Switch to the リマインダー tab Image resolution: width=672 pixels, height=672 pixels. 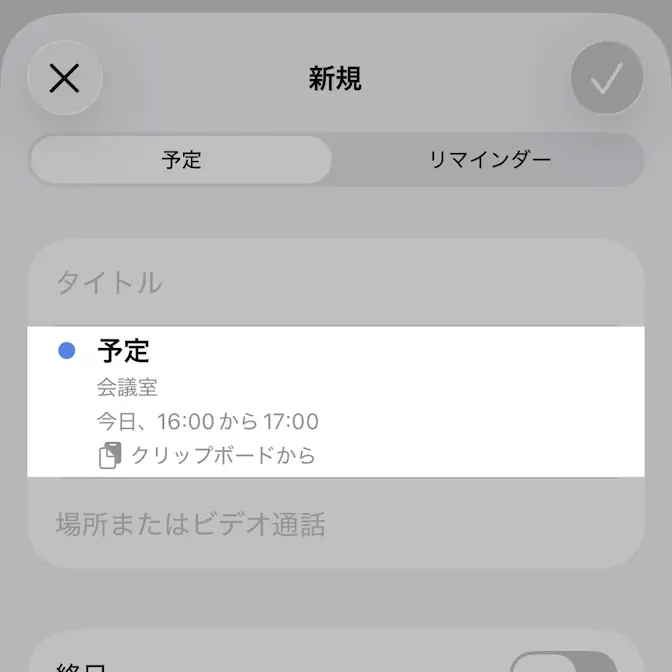[x=490, y=160]
